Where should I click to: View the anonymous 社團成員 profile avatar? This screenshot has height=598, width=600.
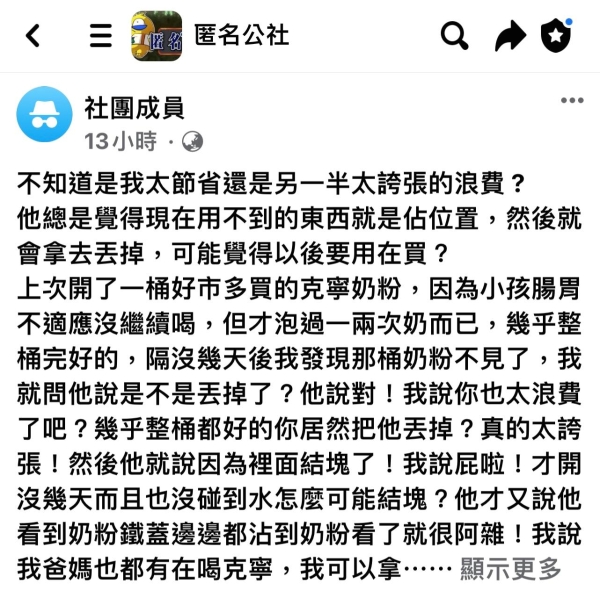tap(45, 115)
